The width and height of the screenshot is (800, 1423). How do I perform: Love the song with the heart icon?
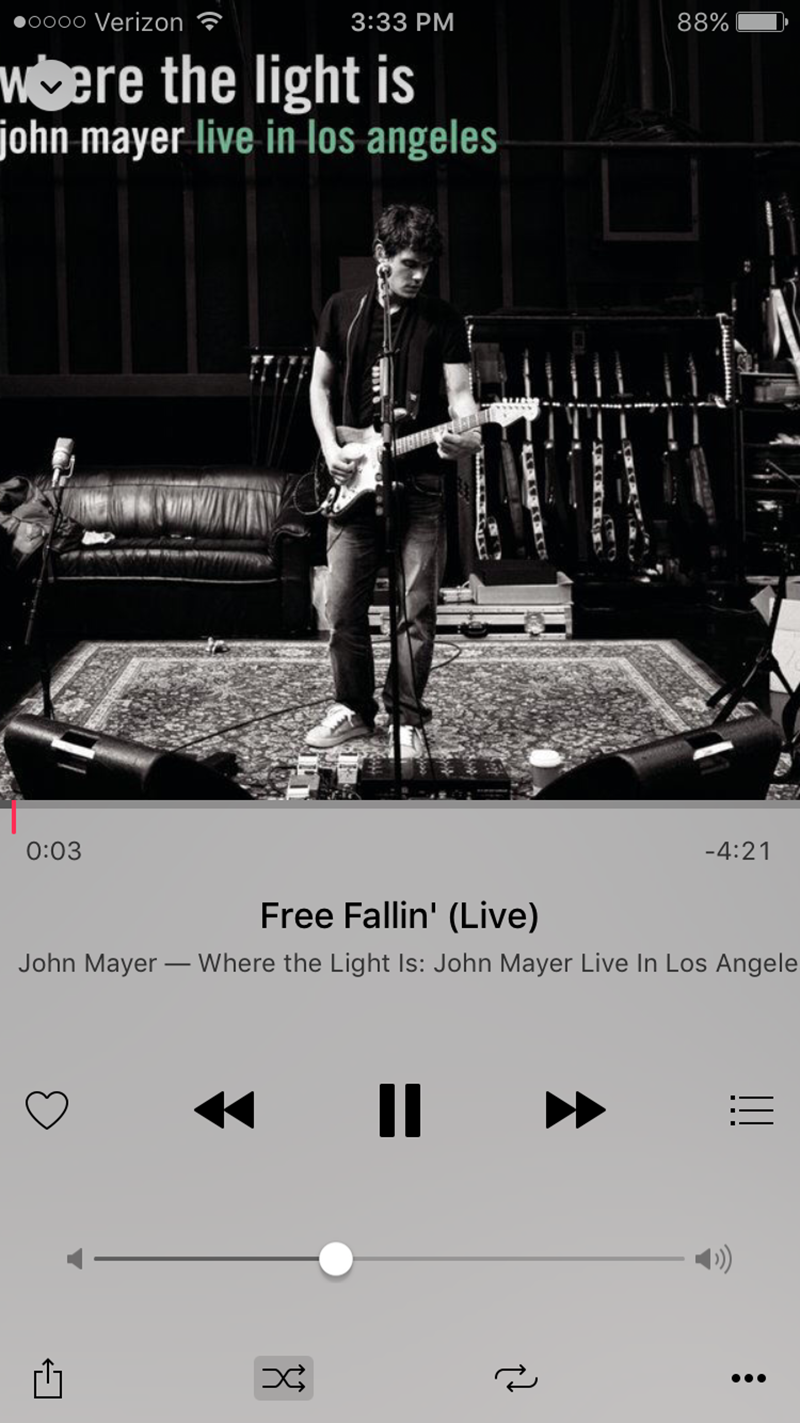click(46, 1110)
